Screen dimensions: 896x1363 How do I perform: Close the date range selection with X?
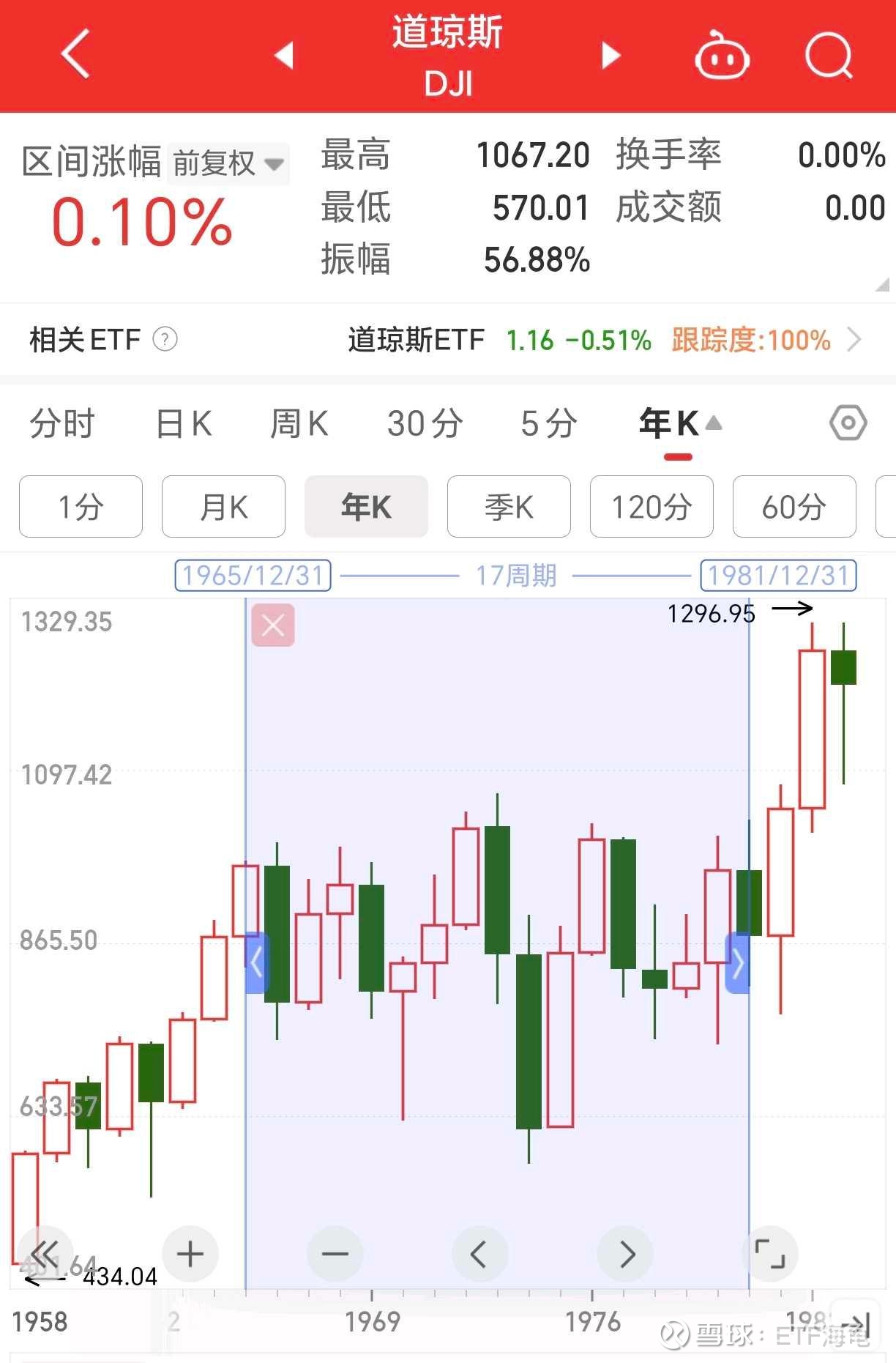click(x=272, y=625)
